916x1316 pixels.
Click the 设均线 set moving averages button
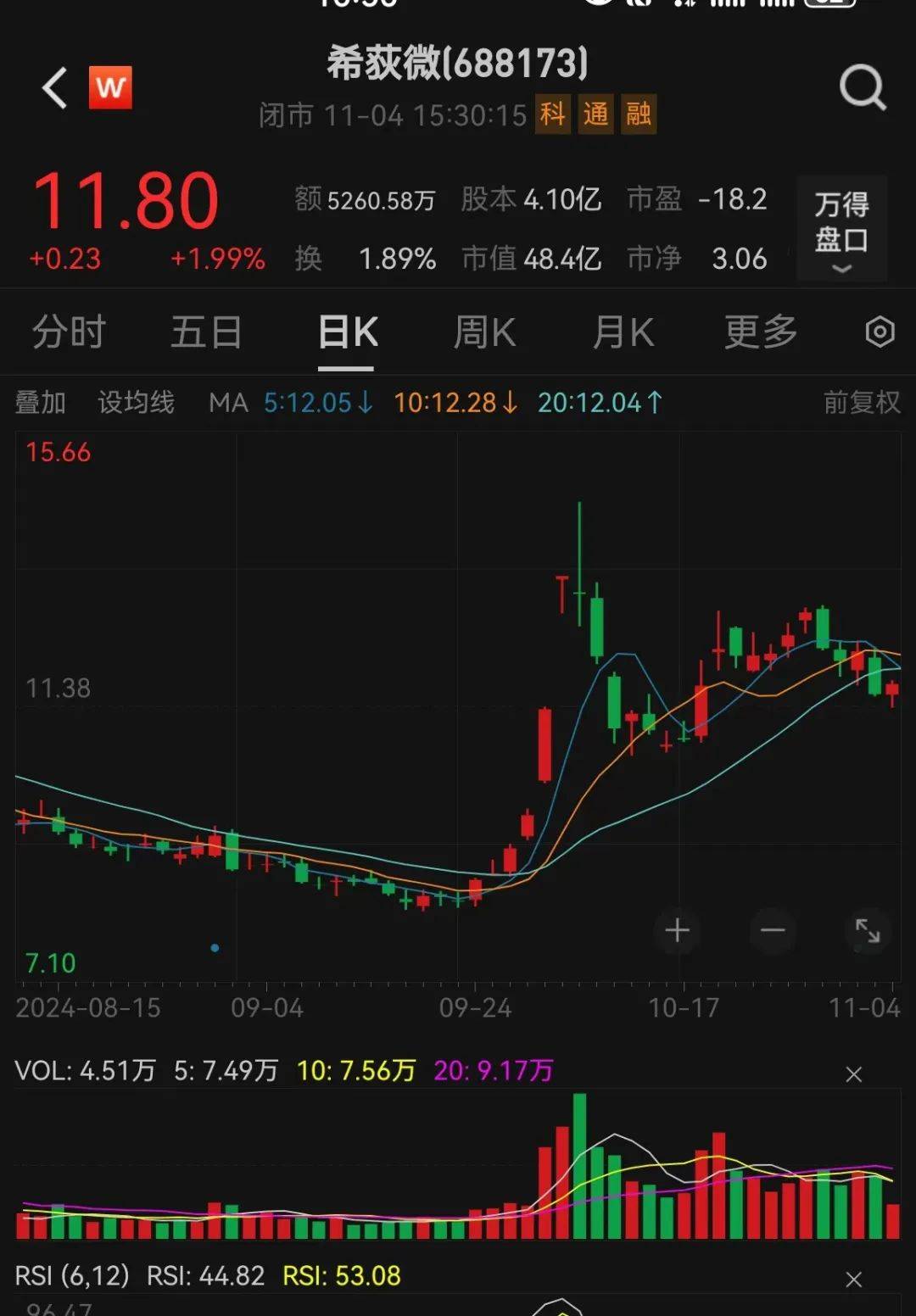[137, 403]
